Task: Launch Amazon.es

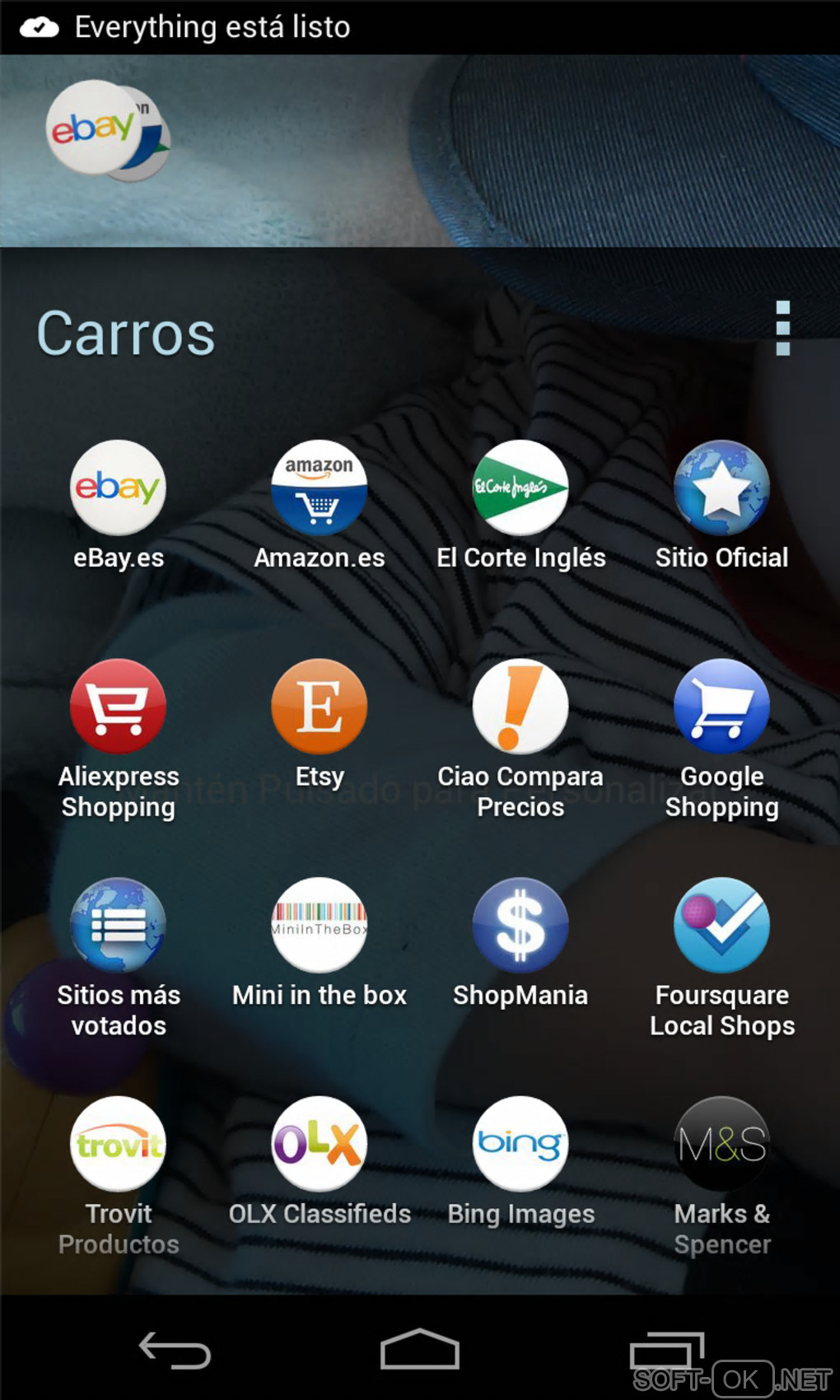Action: click(x=320, y=488)
